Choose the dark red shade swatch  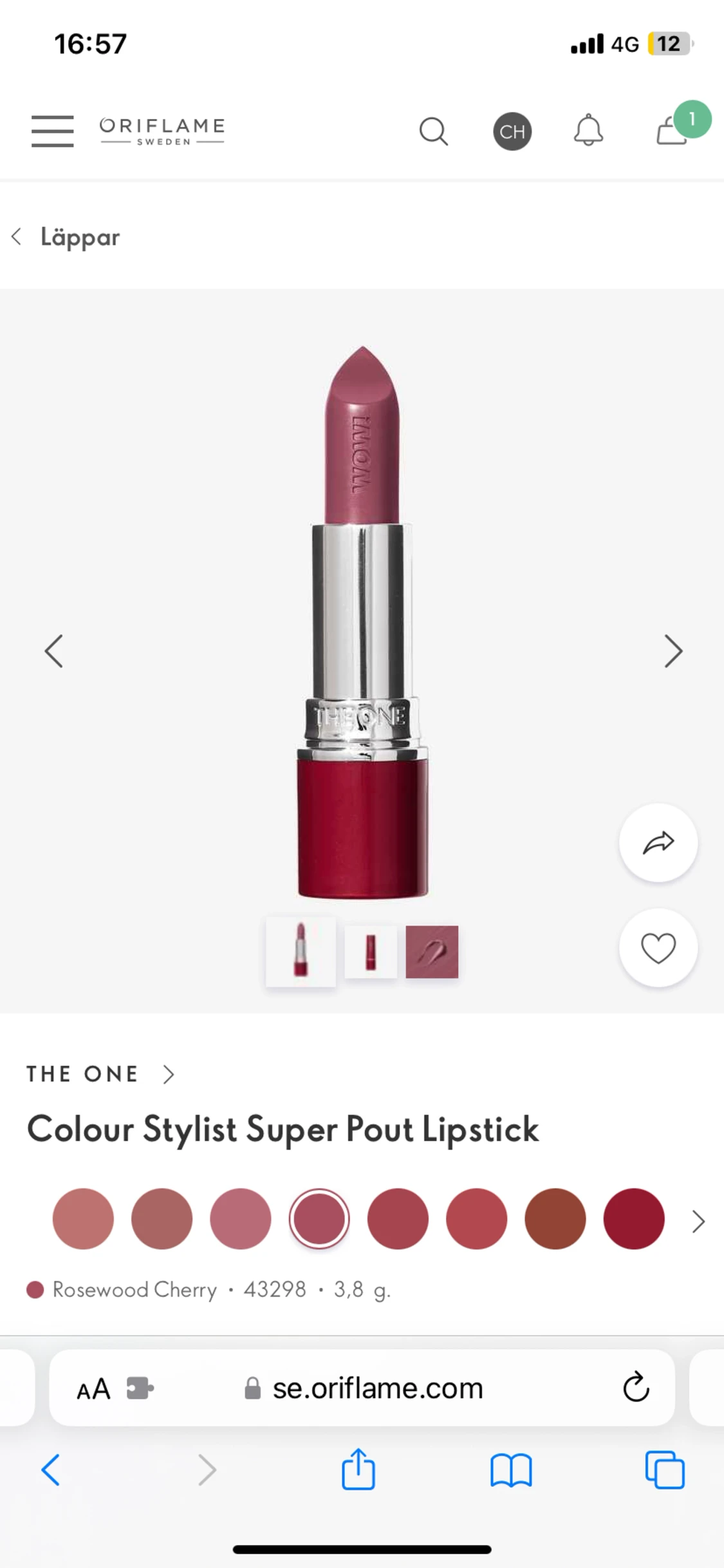634,1218
